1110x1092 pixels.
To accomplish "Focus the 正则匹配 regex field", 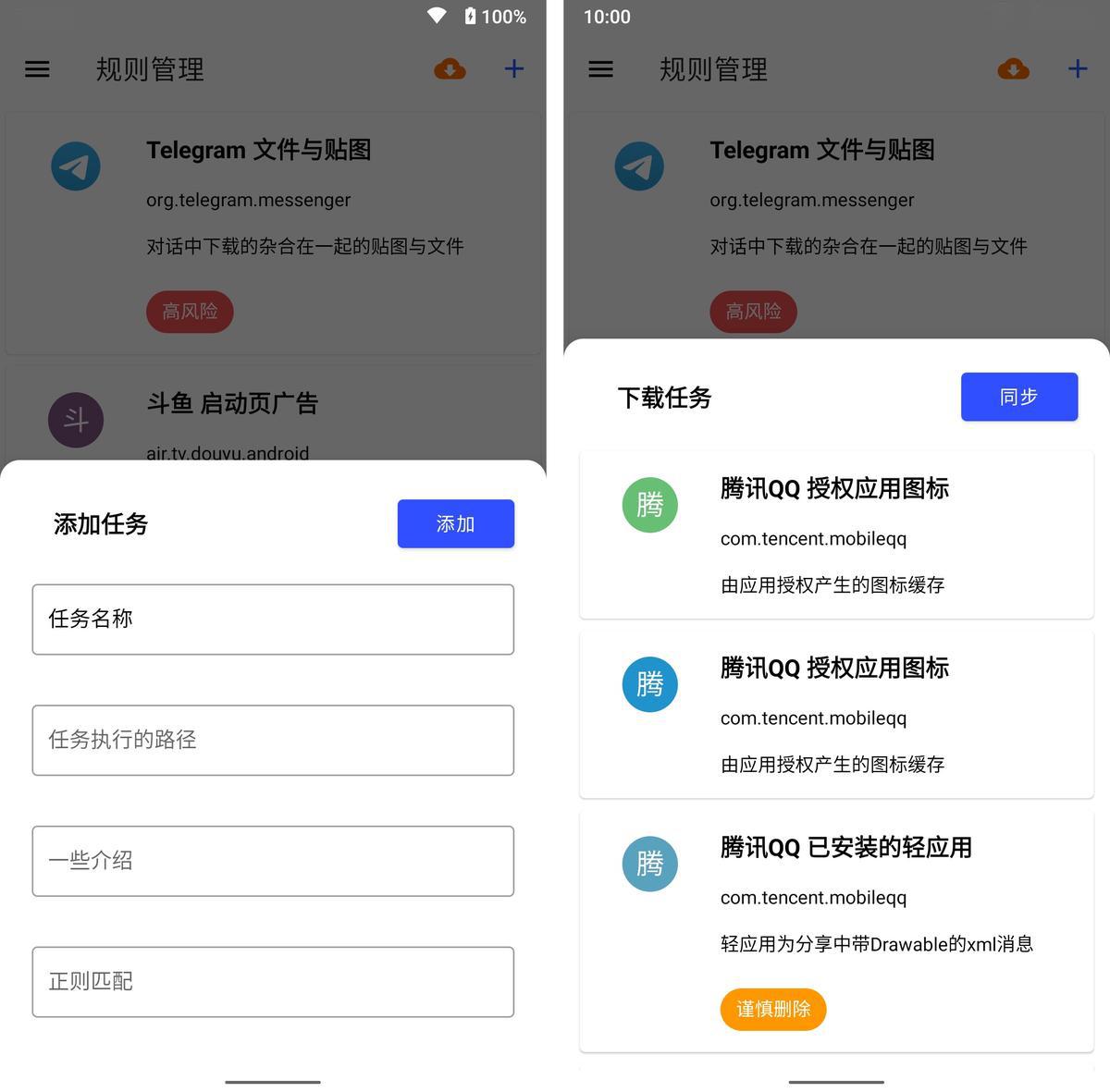I will (273, 981).
